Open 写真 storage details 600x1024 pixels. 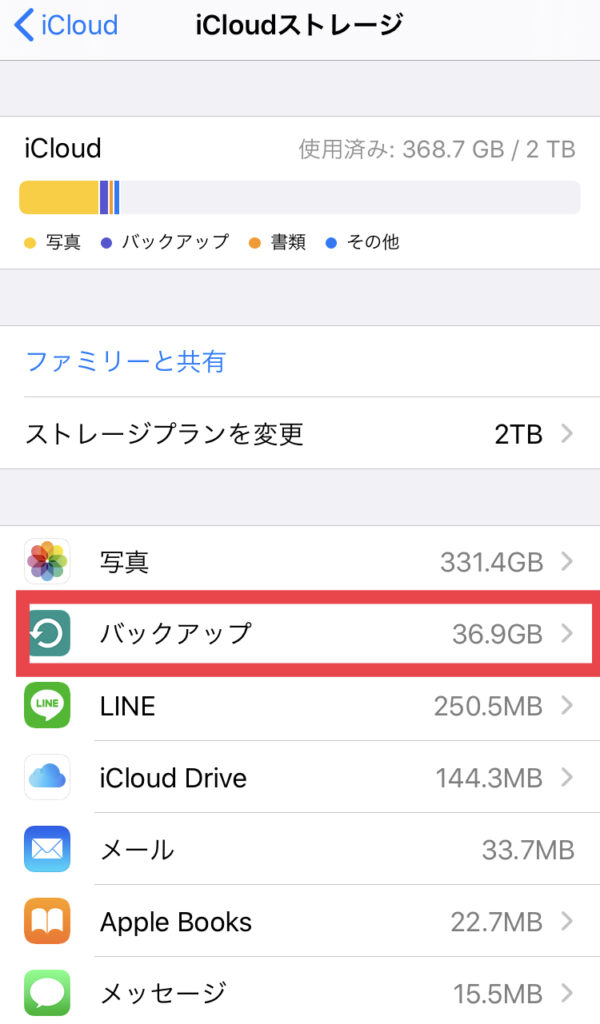(300, 562)
